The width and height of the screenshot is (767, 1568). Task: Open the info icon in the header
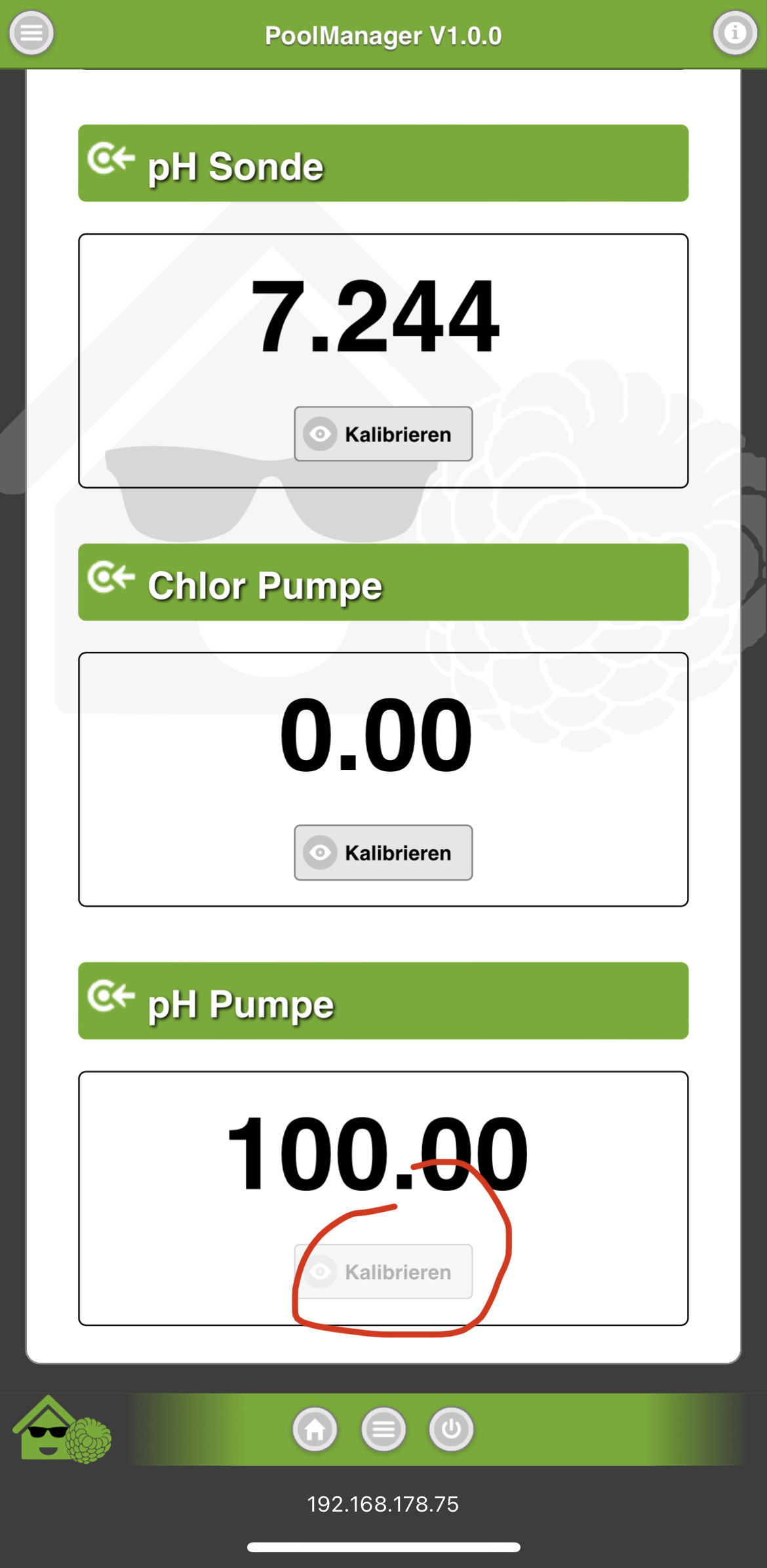[x=735, y=33]
